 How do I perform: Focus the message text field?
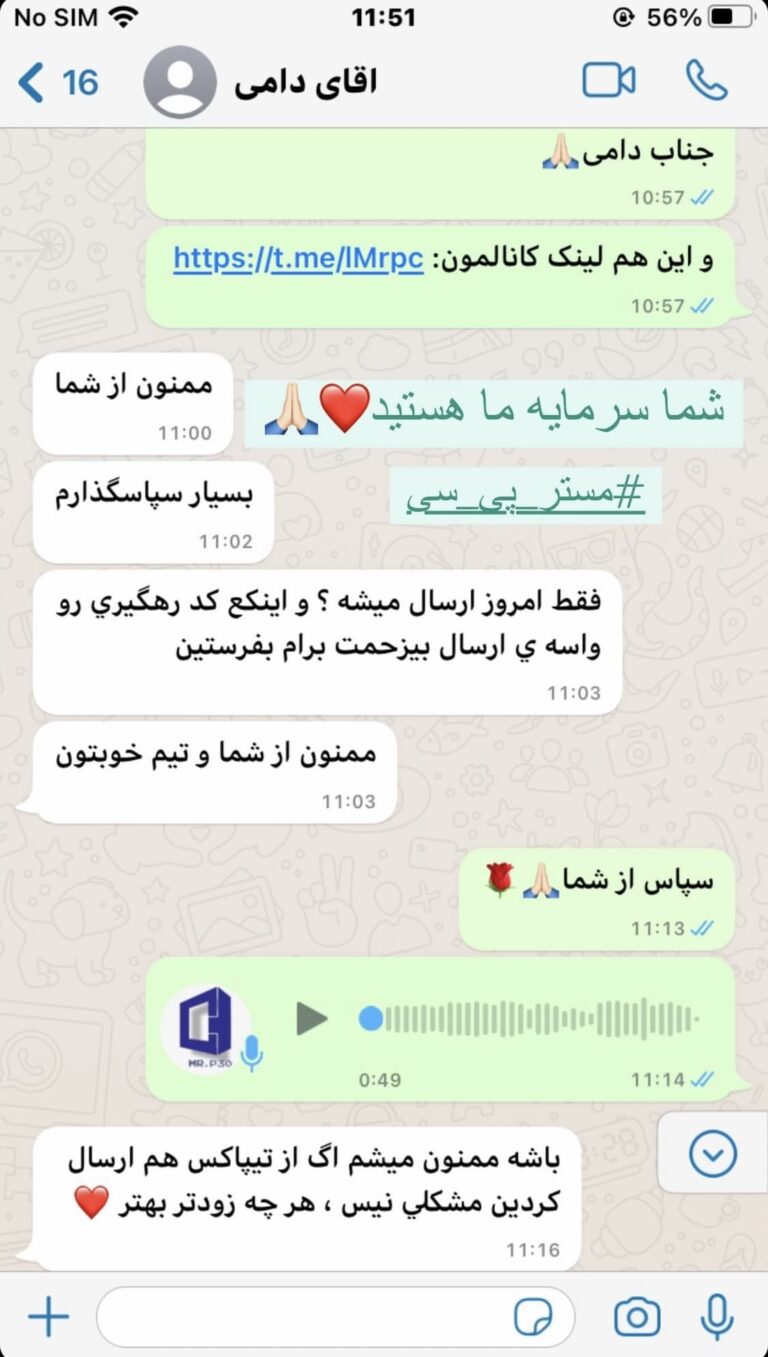[x=300, y=1317]
